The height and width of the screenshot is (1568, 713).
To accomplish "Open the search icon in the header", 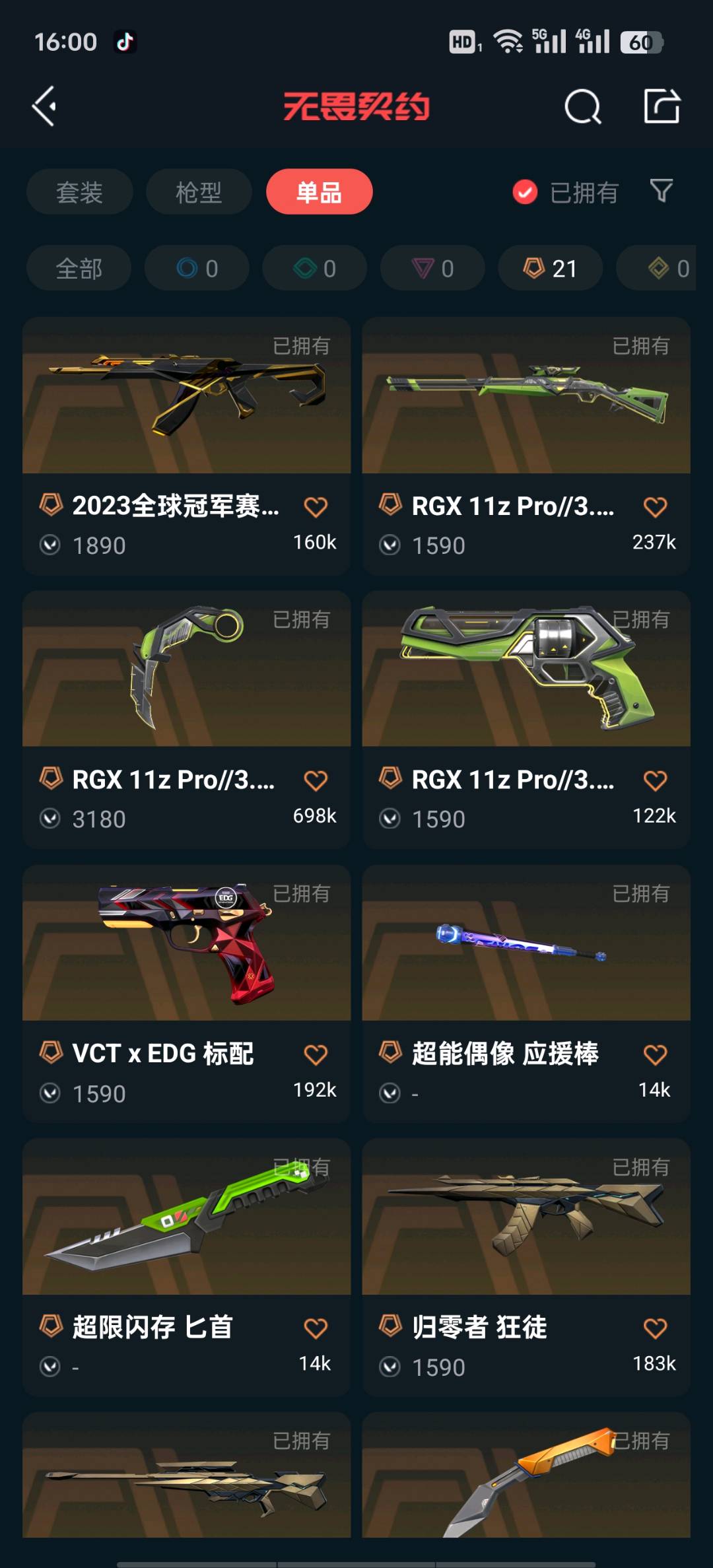I will [583, 106].
